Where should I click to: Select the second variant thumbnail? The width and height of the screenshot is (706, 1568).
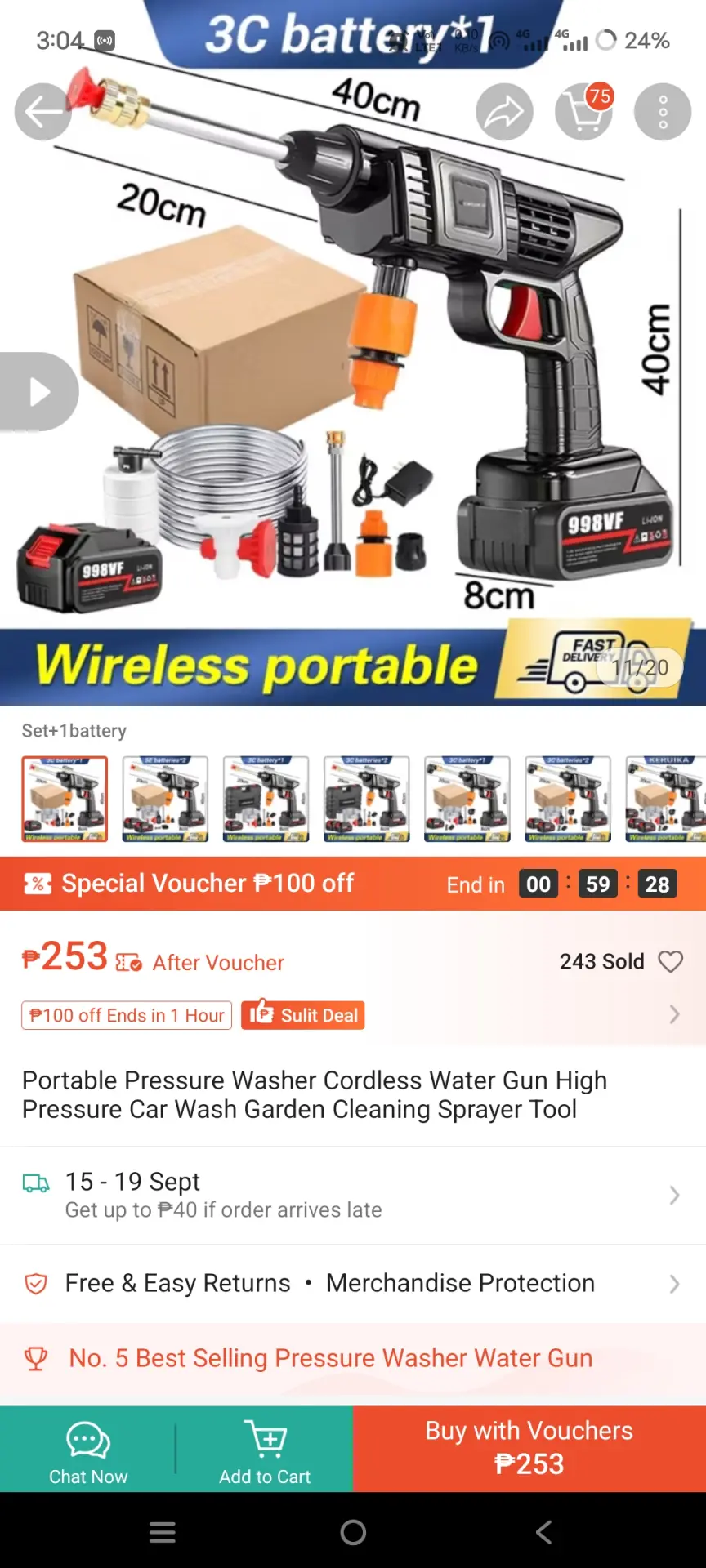165,800
